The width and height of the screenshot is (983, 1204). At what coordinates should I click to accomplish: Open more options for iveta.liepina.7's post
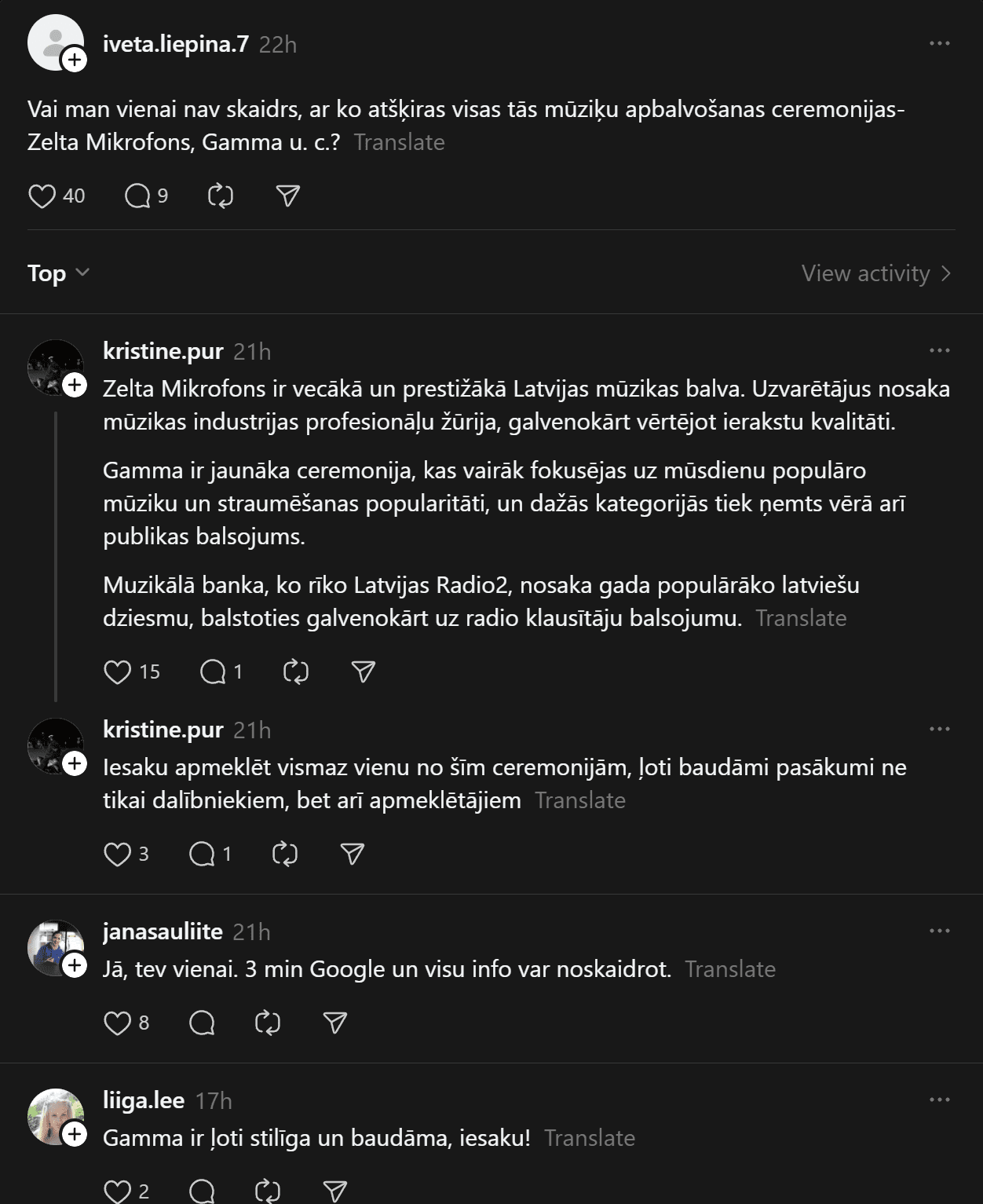[x=939, y=43]
